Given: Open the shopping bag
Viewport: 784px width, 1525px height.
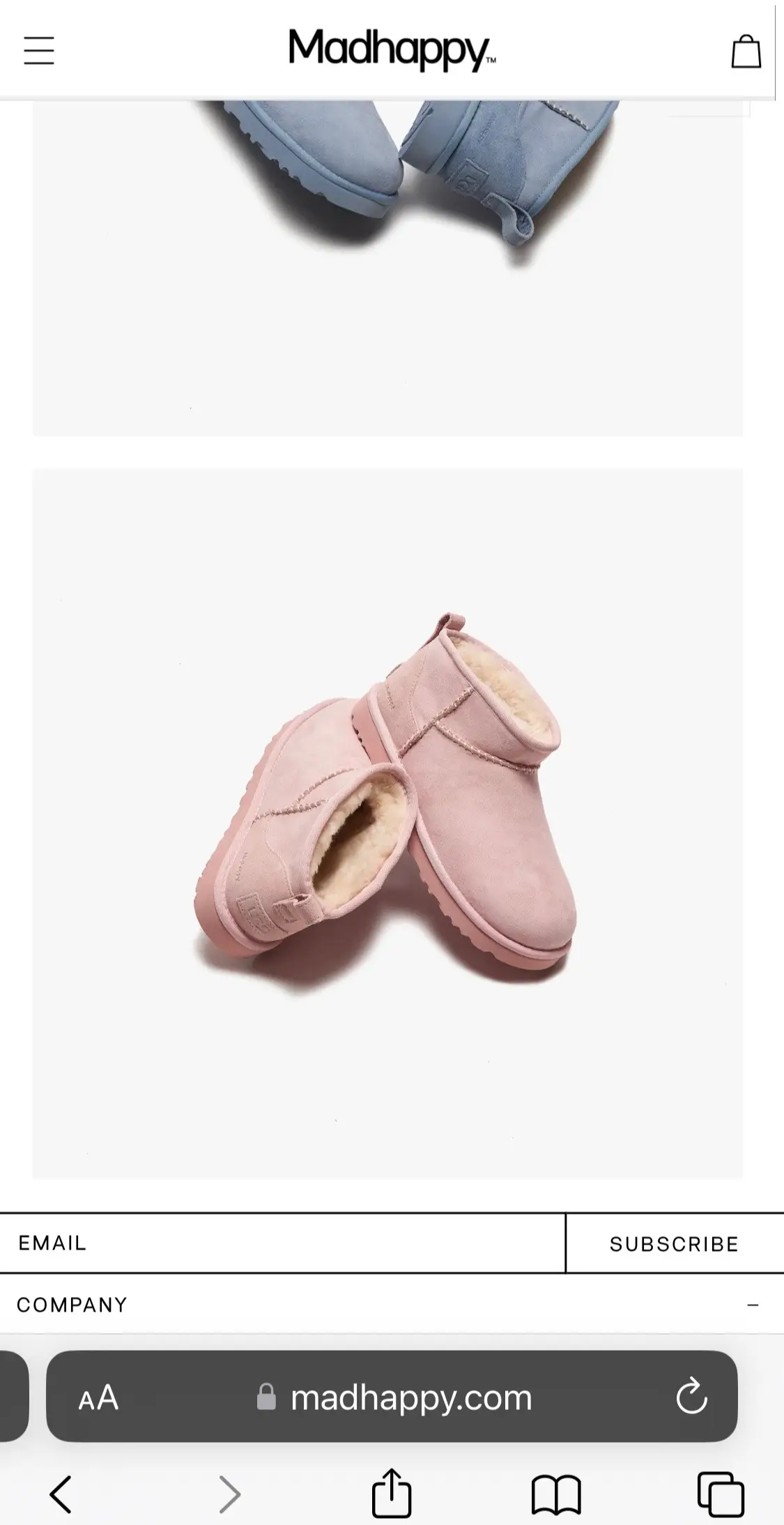Looking at the screenshot, I should point(745,52).
